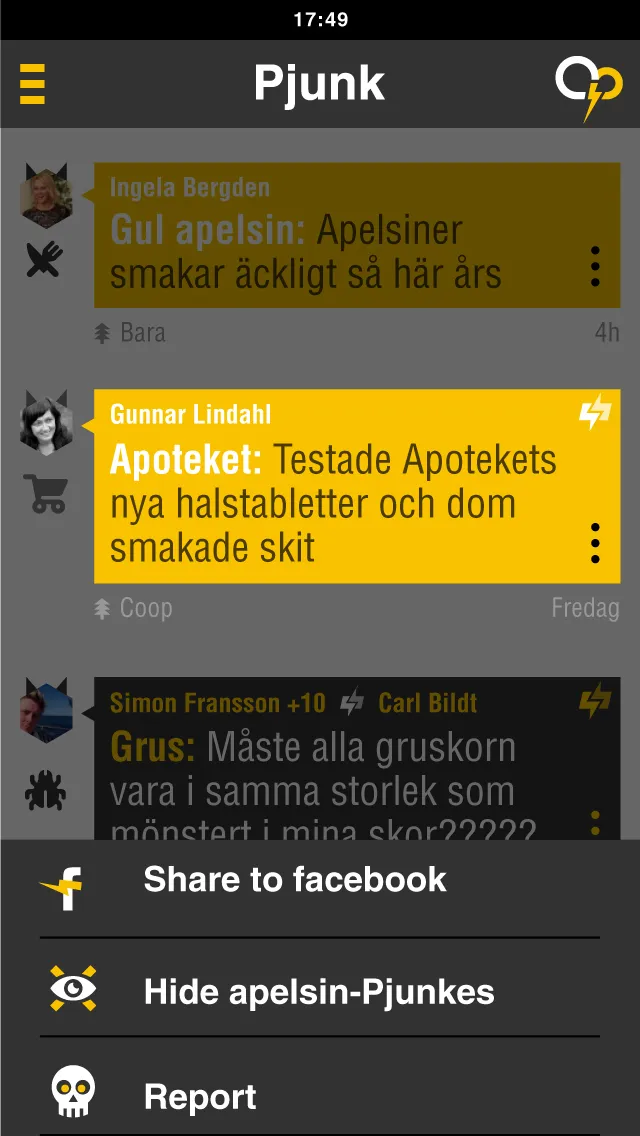Open overflow dots on Gunnar Lindahl's post
This screenshot has height=1136, width=640.
595,543
